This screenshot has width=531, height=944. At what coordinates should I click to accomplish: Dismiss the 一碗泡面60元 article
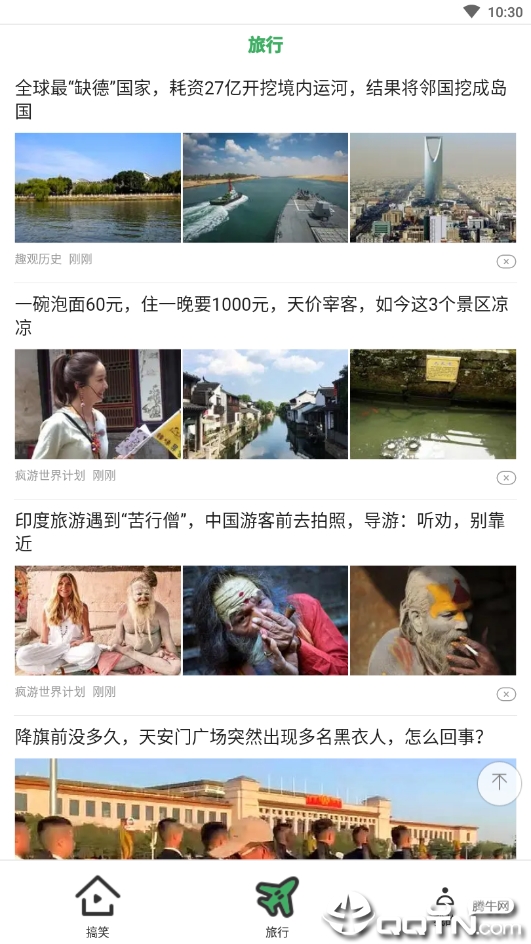pos(506,477)
